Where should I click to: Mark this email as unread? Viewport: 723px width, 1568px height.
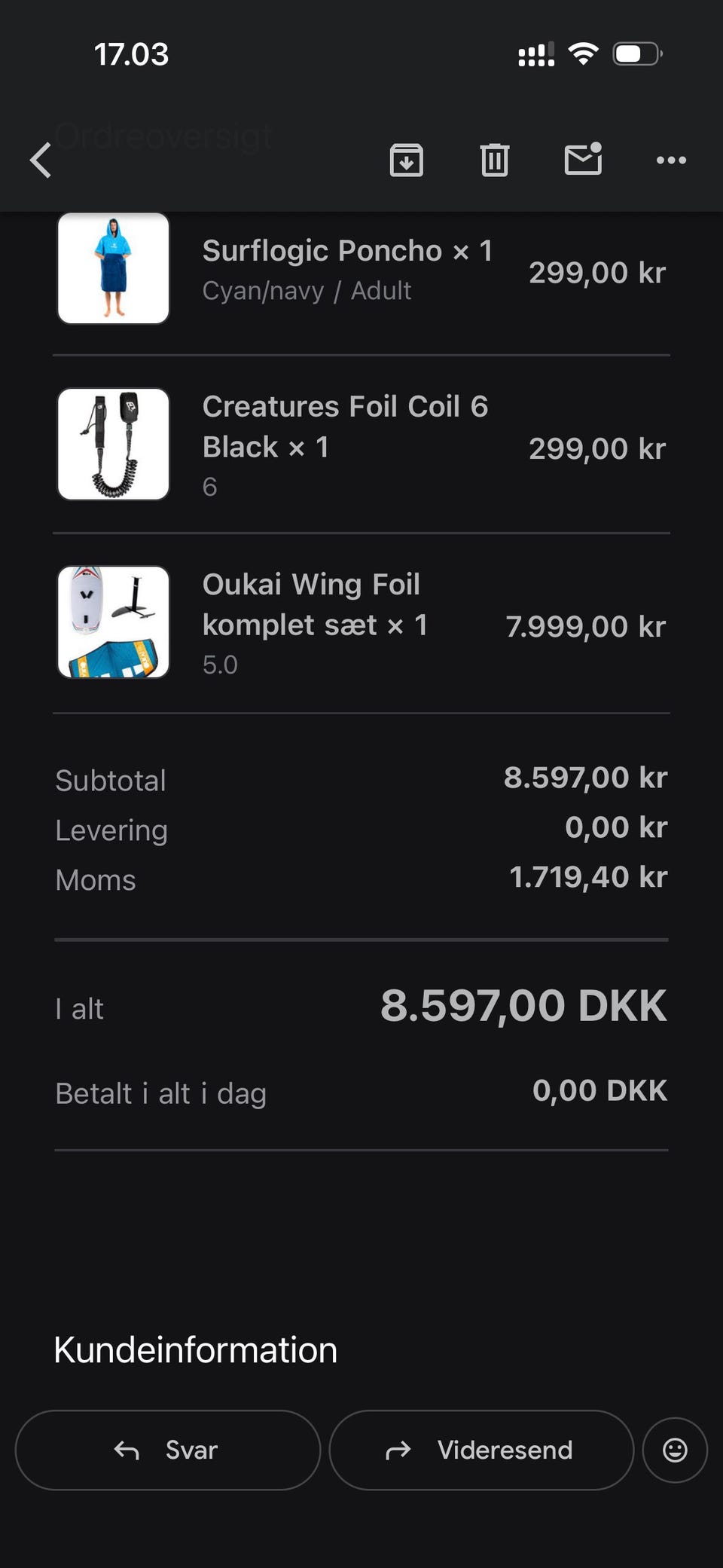point(584,158)
